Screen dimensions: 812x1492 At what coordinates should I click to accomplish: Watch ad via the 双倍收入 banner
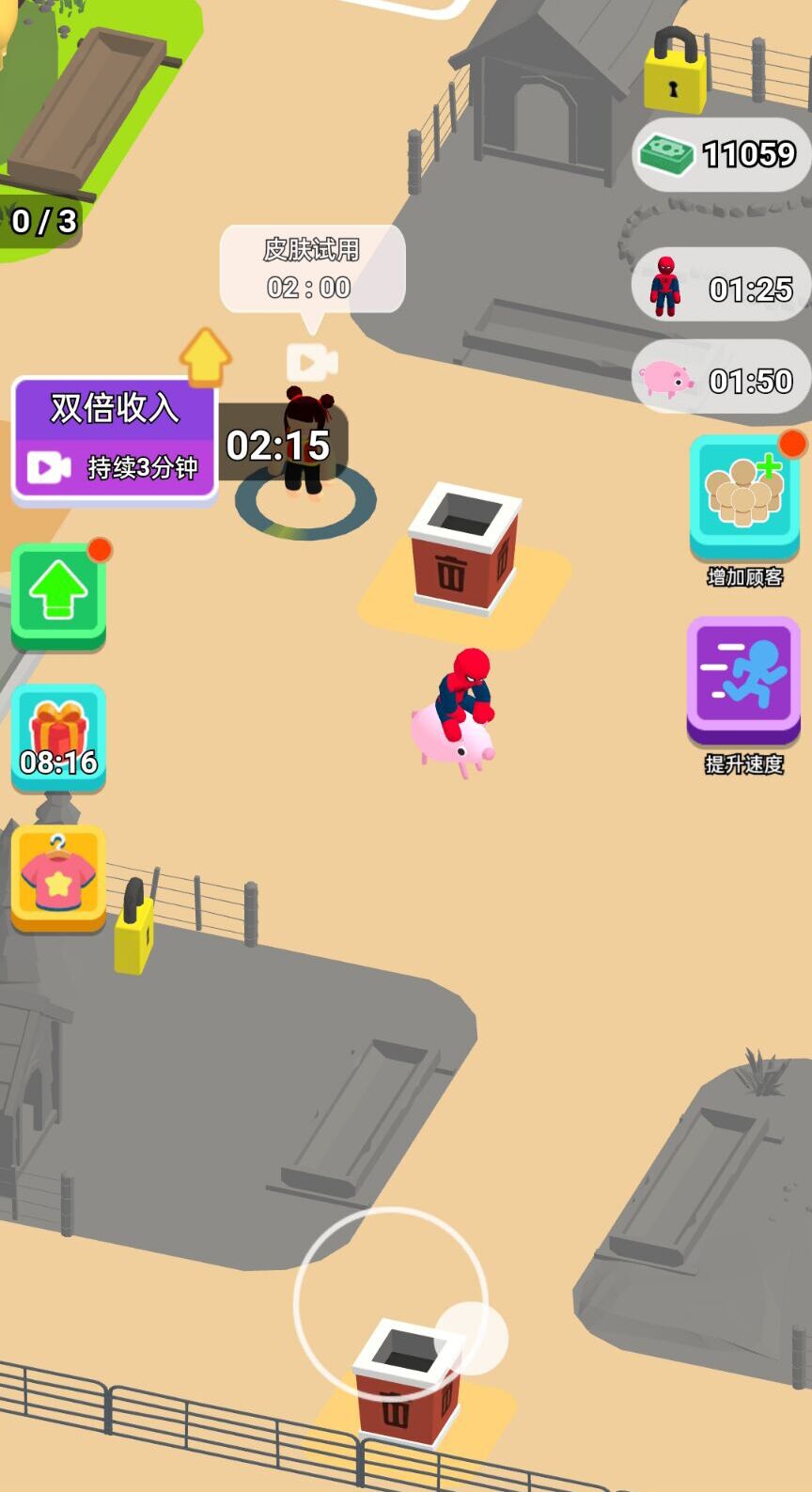tap(113, 437)
